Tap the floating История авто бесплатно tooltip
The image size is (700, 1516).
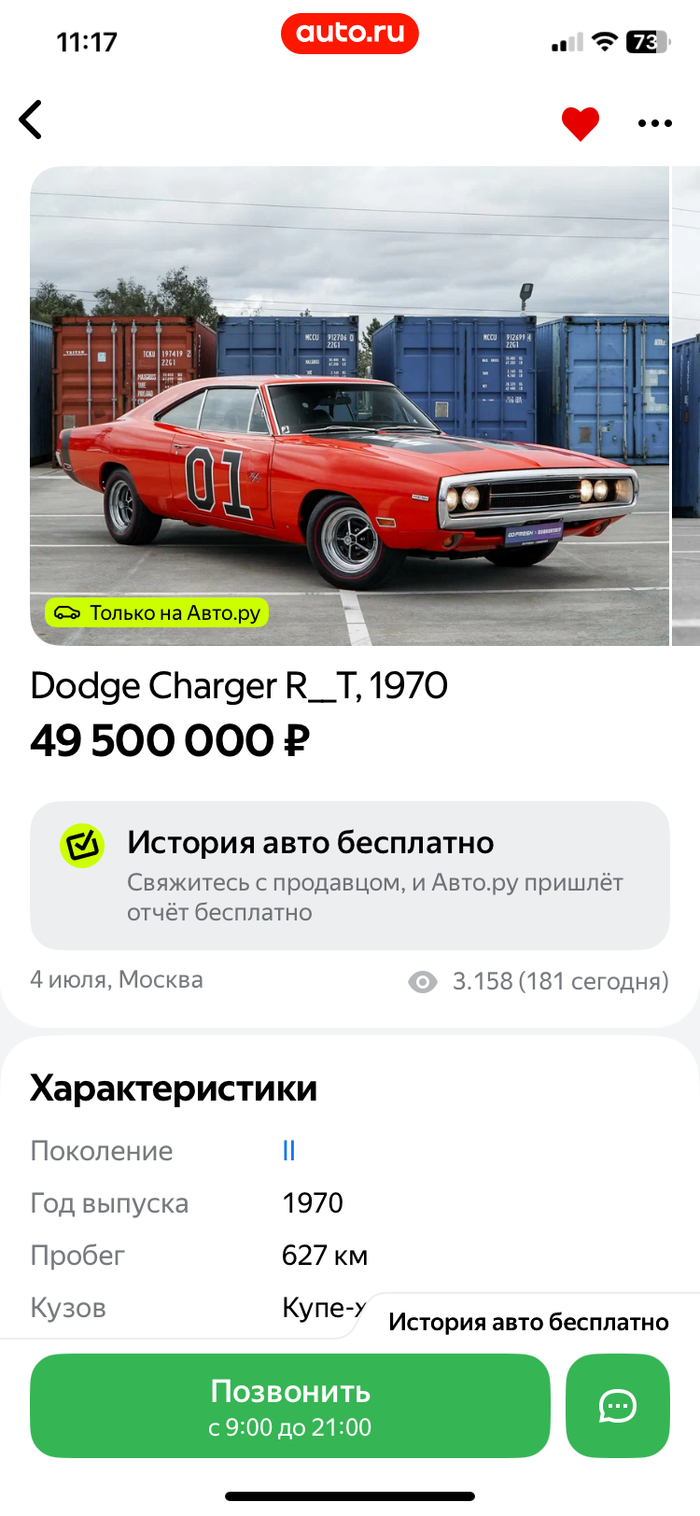(528, 1322)
